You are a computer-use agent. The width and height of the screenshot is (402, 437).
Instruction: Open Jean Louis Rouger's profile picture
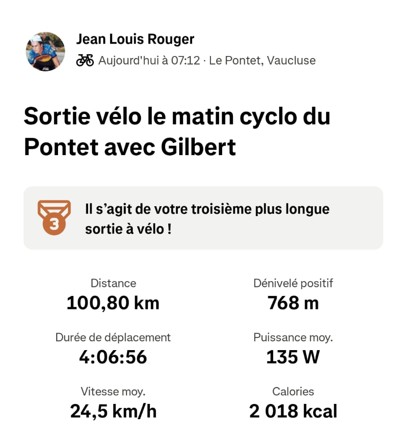point(45,51)
